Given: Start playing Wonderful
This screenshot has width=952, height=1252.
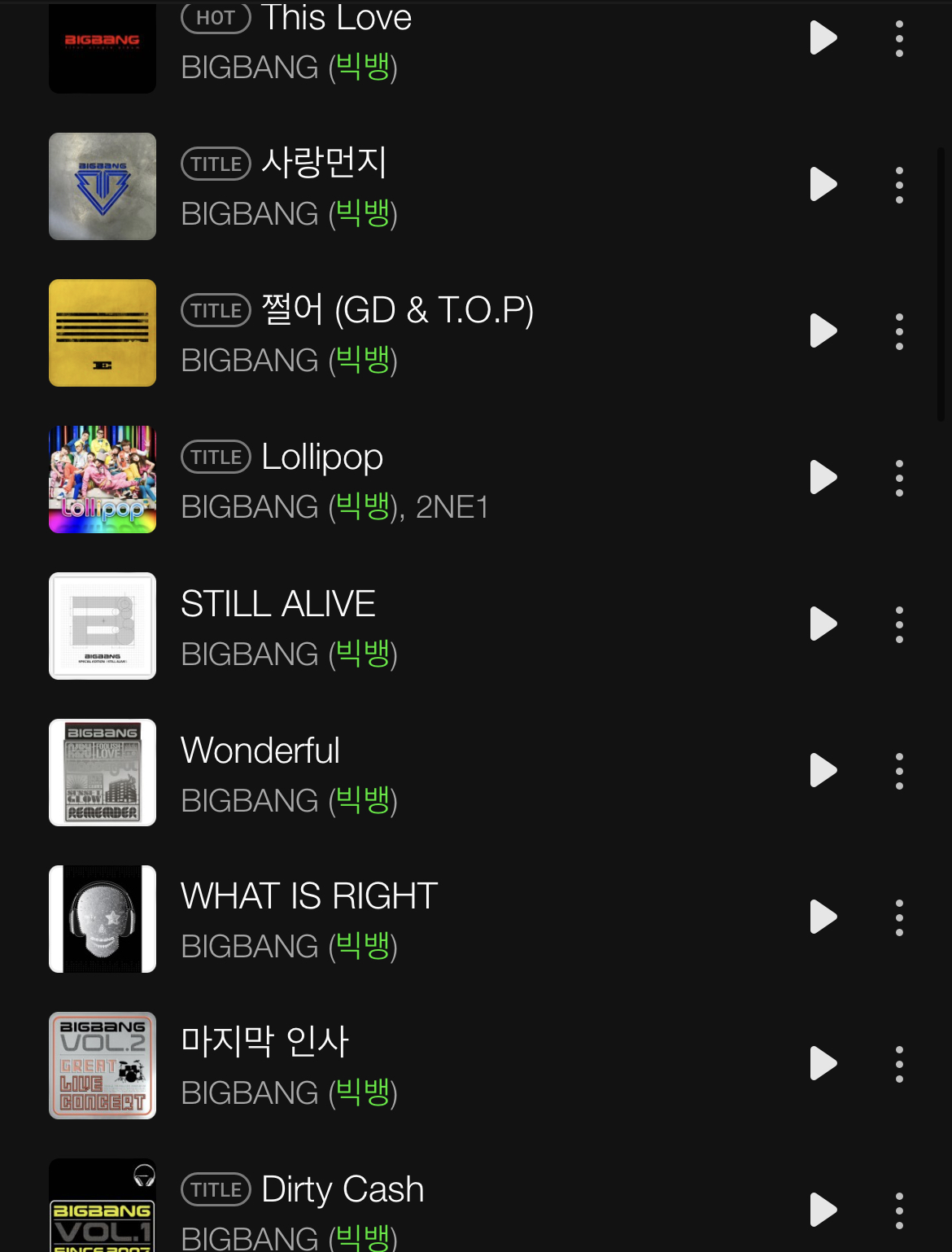Looking at the screenshot, I should (823, 771).
